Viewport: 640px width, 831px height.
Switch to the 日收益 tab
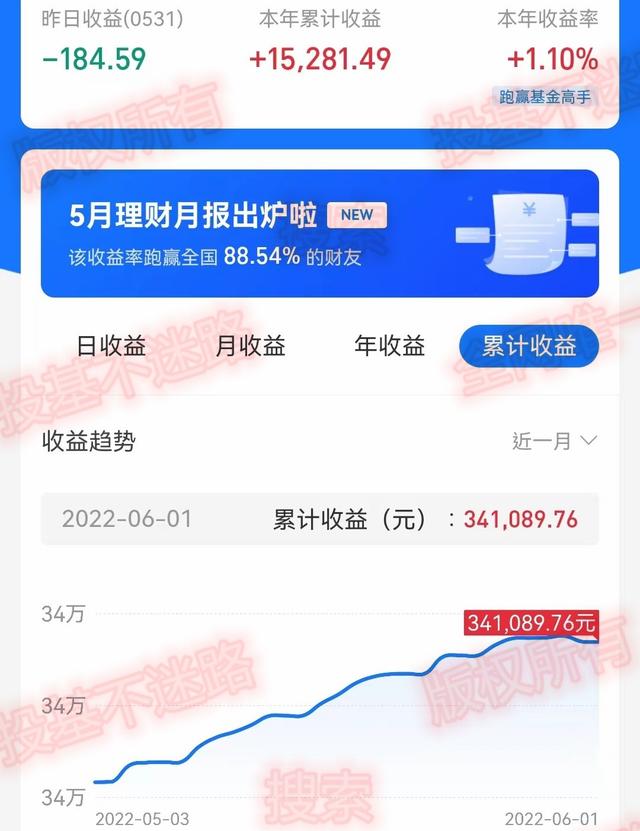coord(111,347)
